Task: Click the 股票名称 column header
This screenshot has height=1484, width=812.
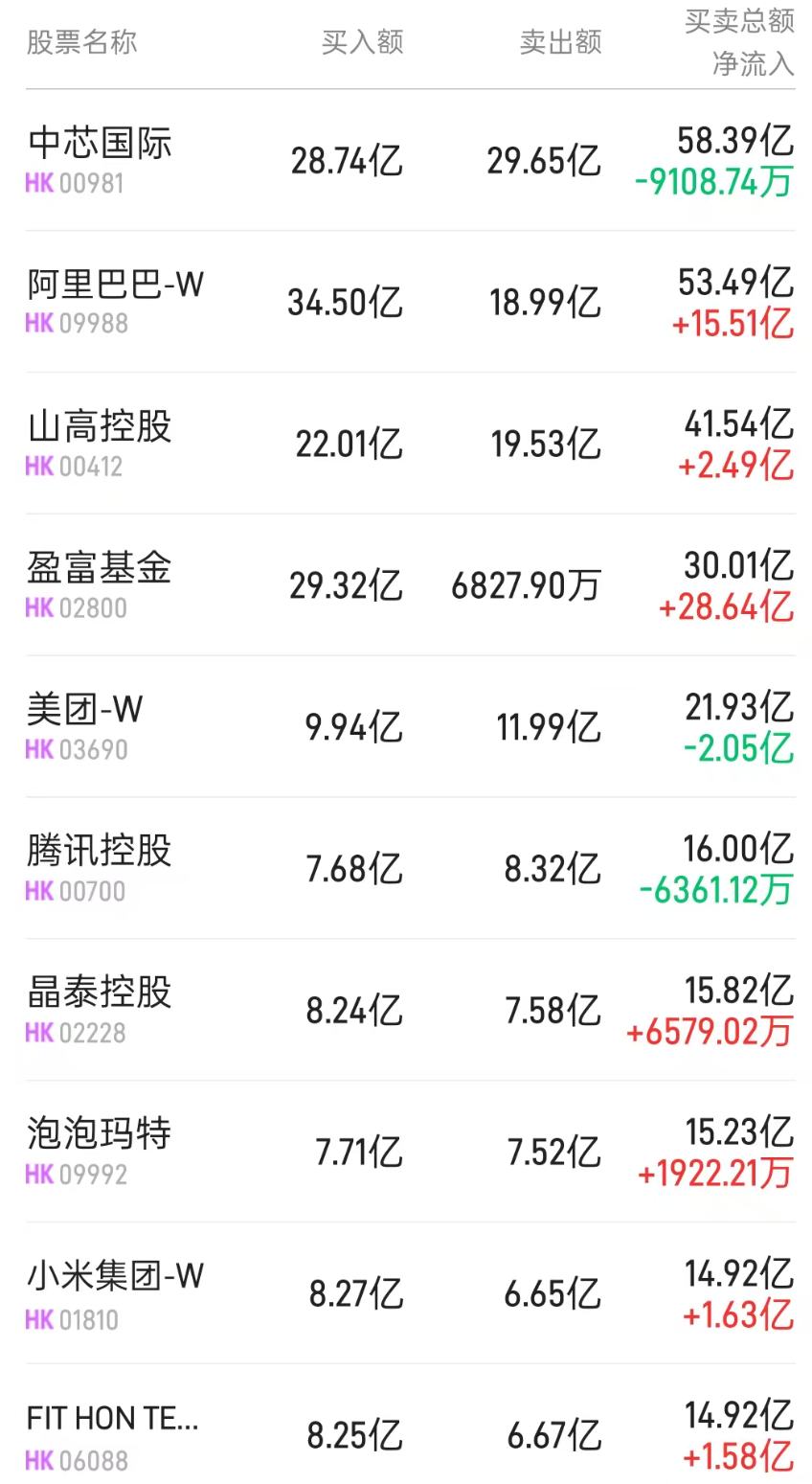Action: click(x=79, y=42)
